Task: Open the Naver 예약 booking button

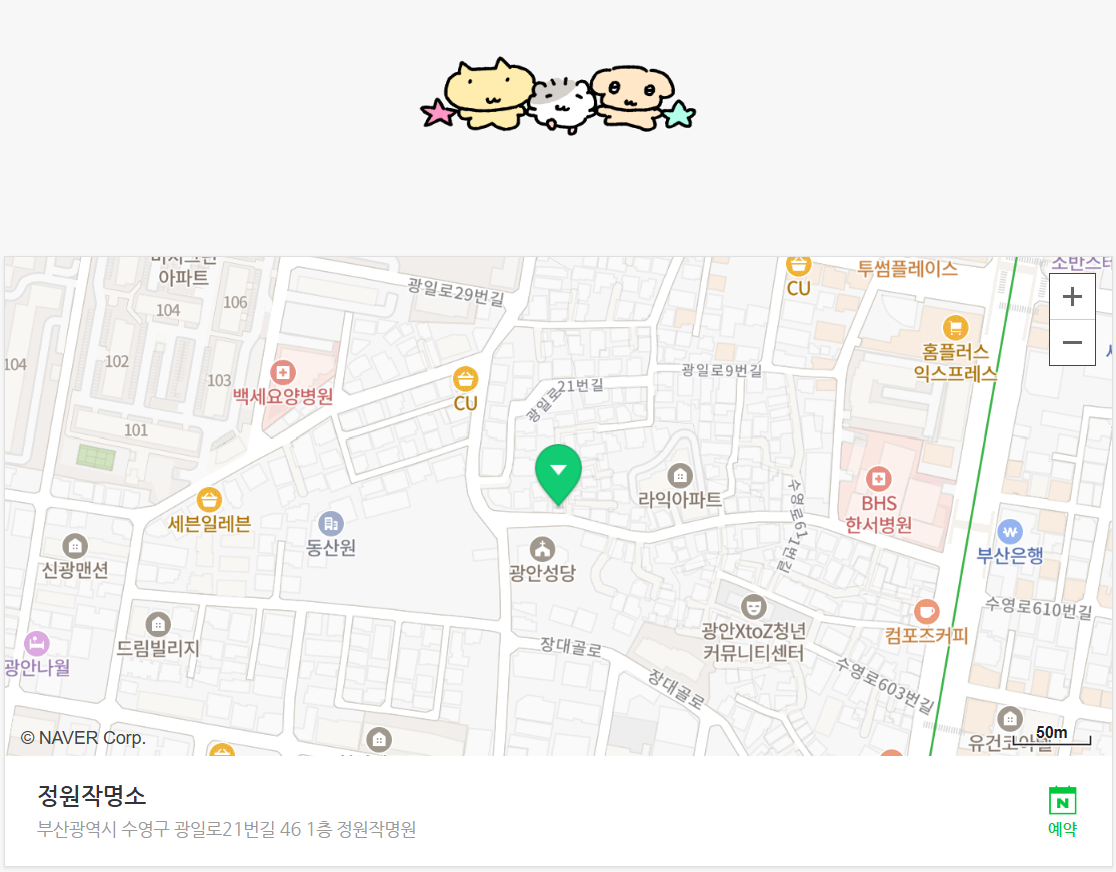Action: tap(1062, 811)
